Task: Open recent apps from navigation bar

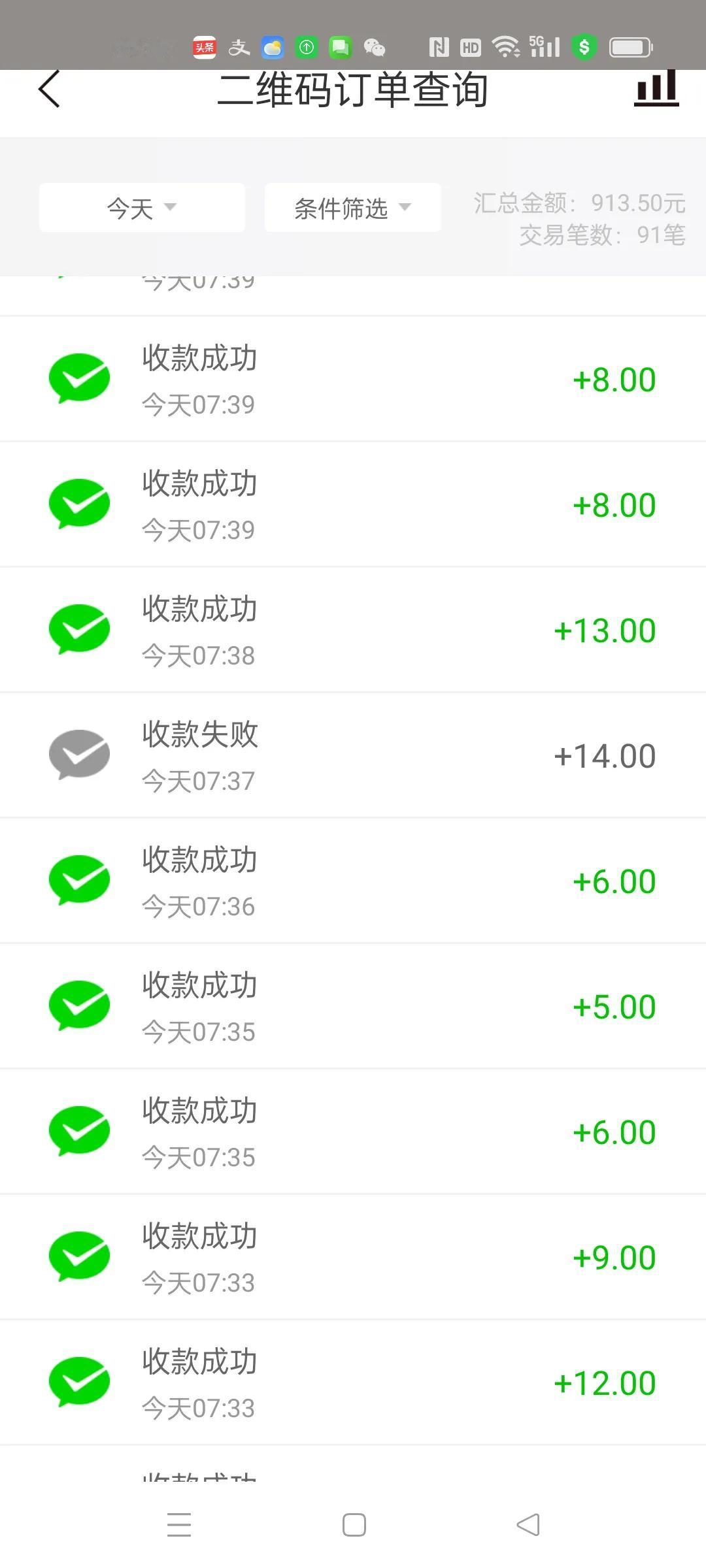Action: pyautogui.click(x=179, y=1525)
